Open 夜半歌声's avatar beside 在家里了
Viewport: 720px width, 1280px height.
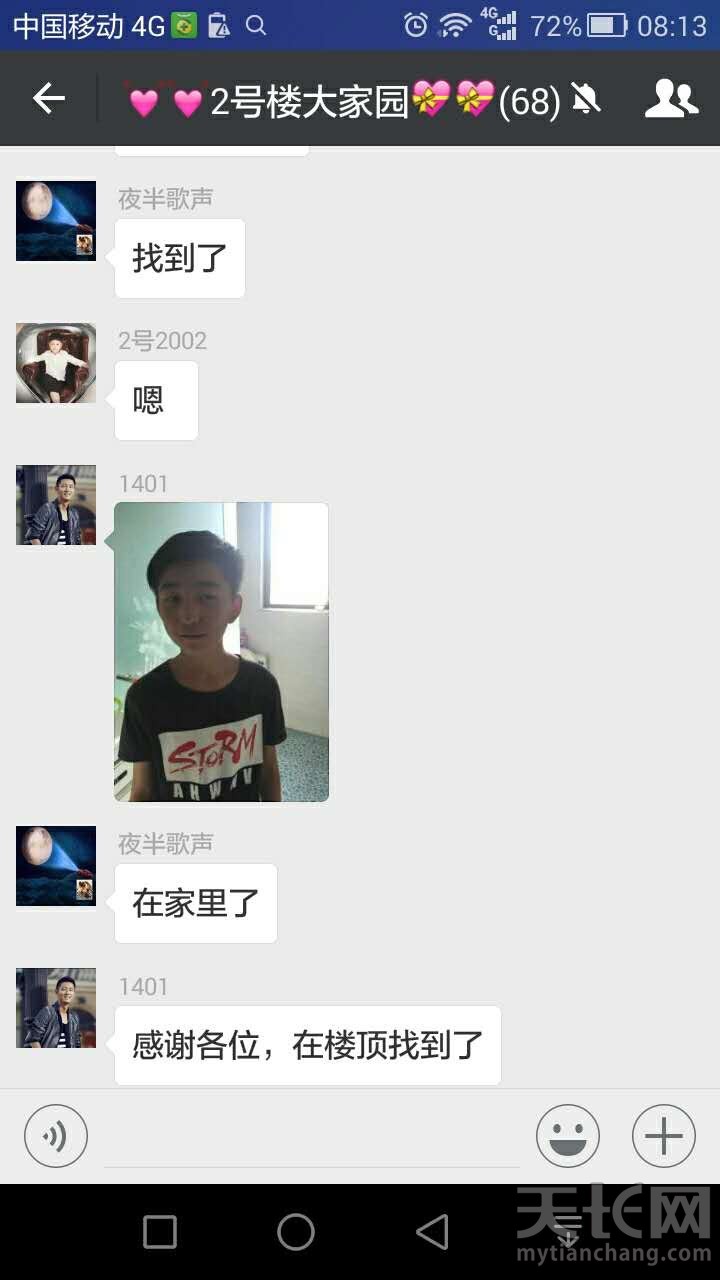56,866
